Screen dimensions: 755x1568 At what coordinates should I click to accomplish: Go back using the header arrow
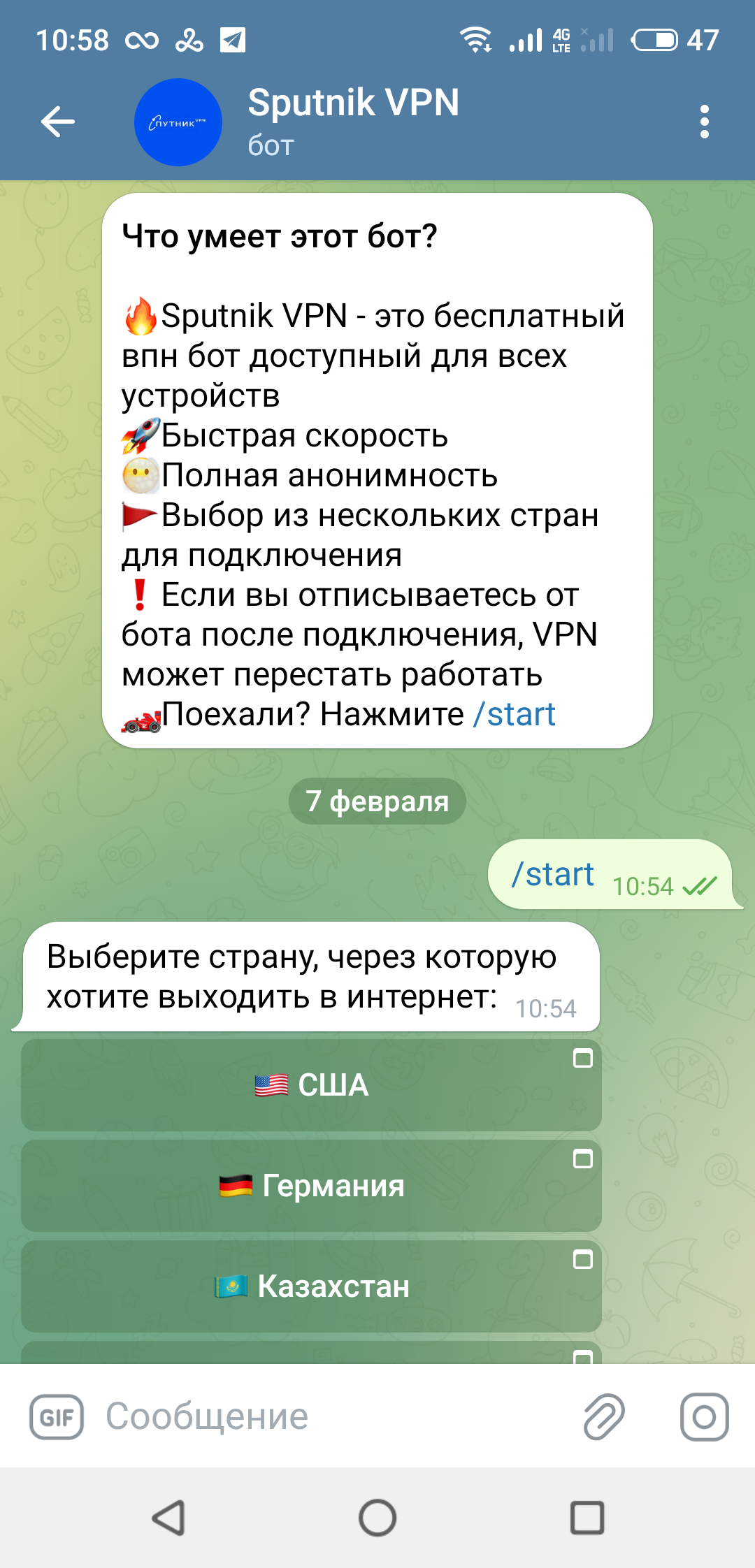click(58, 122)
